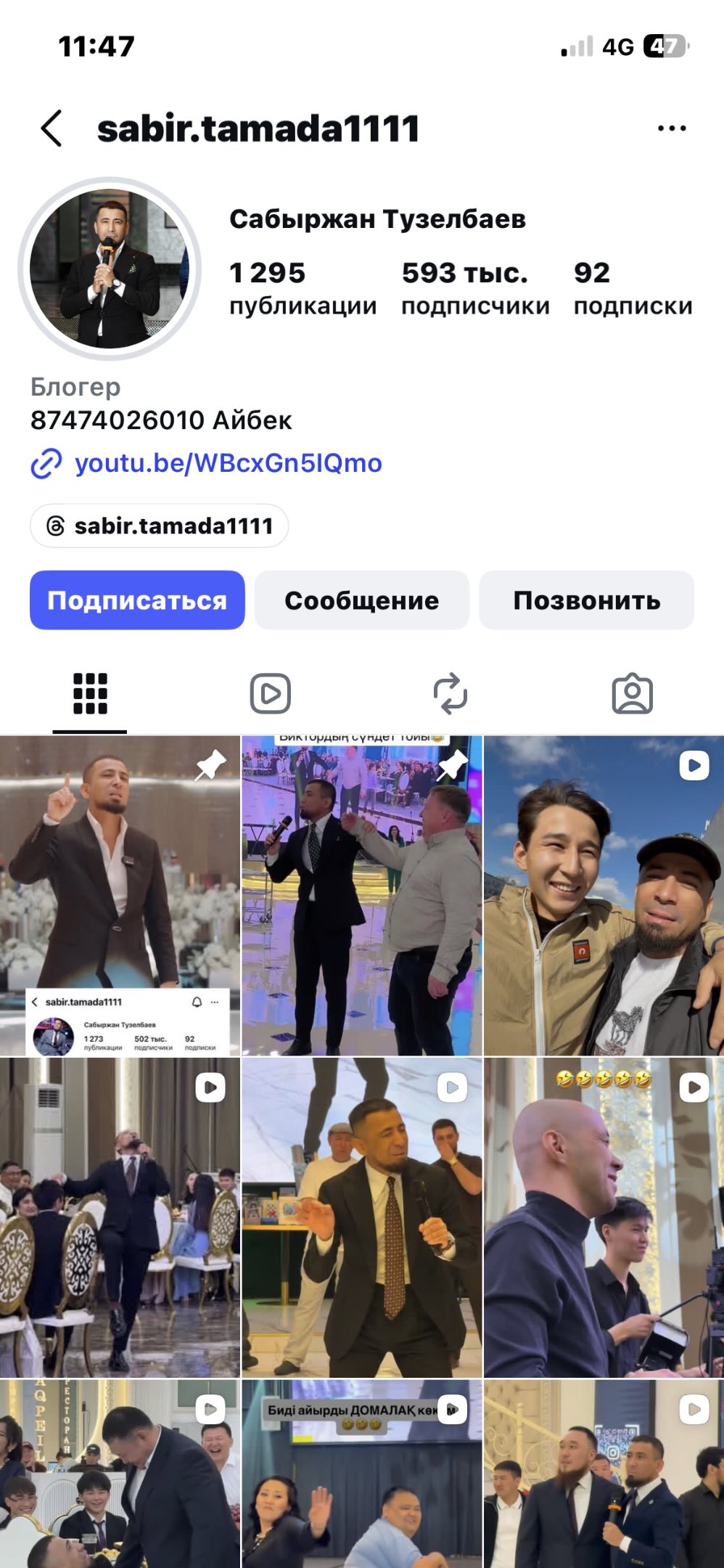Open the reel of the man in patterned tie
This screenshot has height=1568, width=724.
361,1217
